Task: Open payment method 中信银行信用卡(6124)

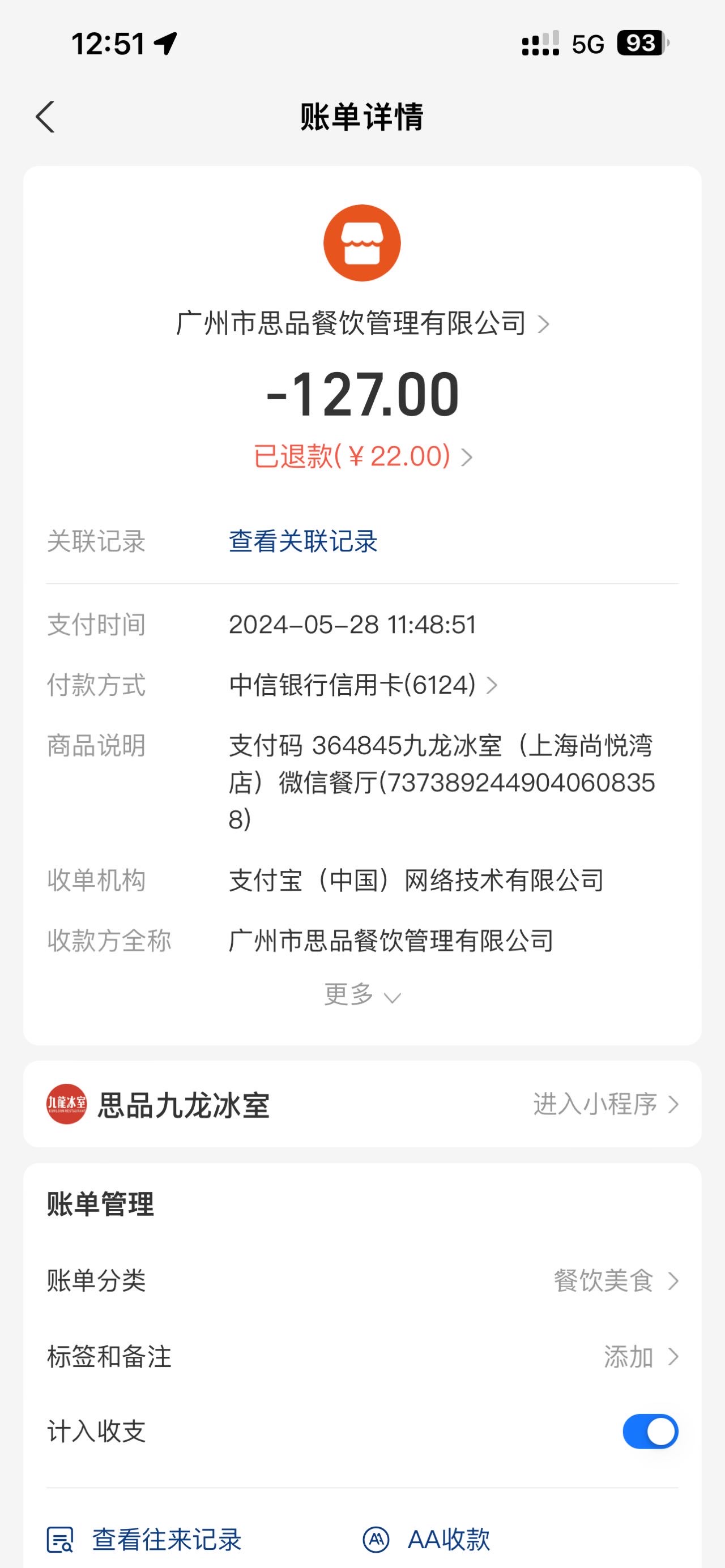Action: 364,685
